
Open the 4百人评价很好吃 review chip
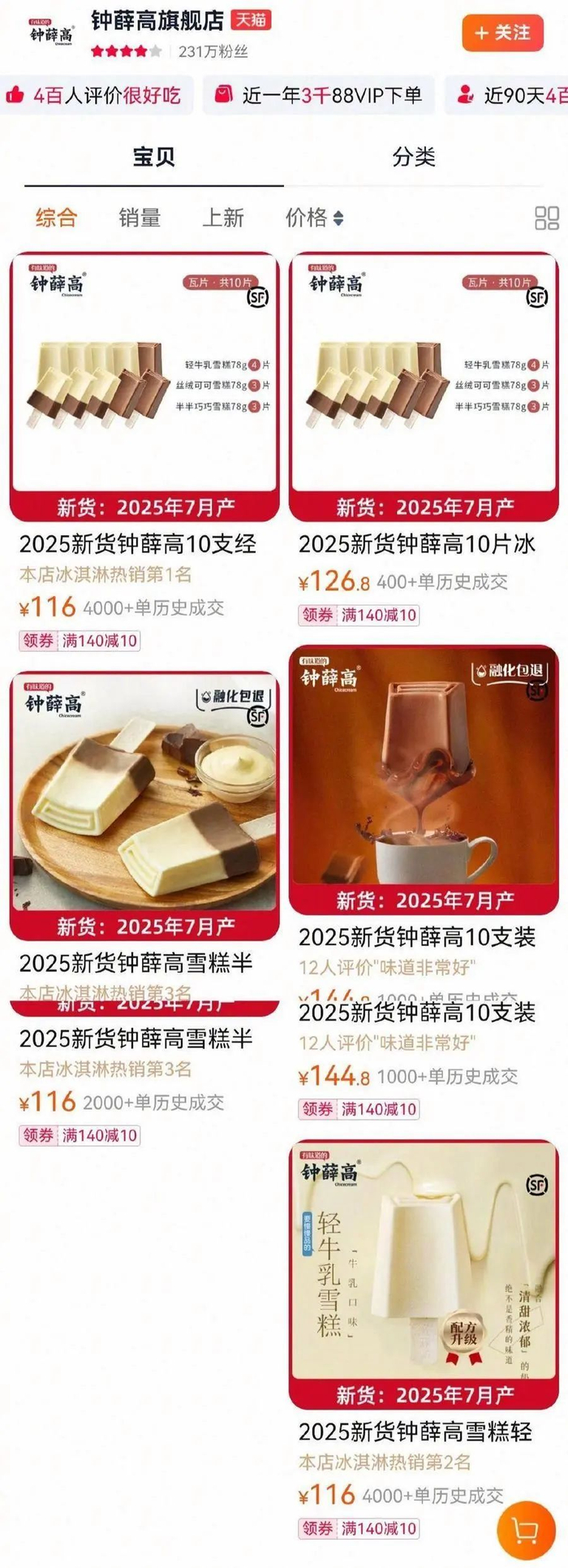96,96
